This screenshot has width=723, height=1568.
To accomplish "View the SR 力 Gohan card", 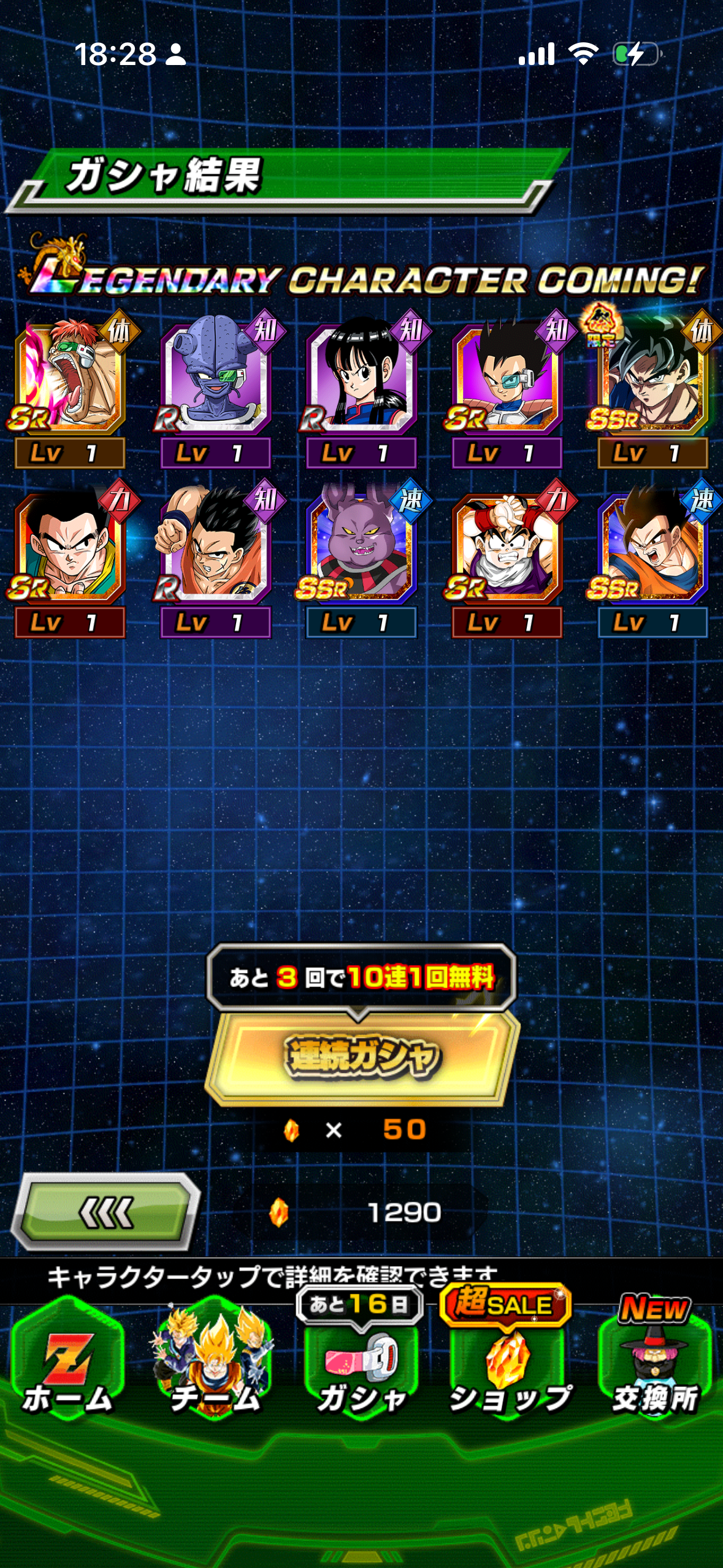I will coord(70,545).
